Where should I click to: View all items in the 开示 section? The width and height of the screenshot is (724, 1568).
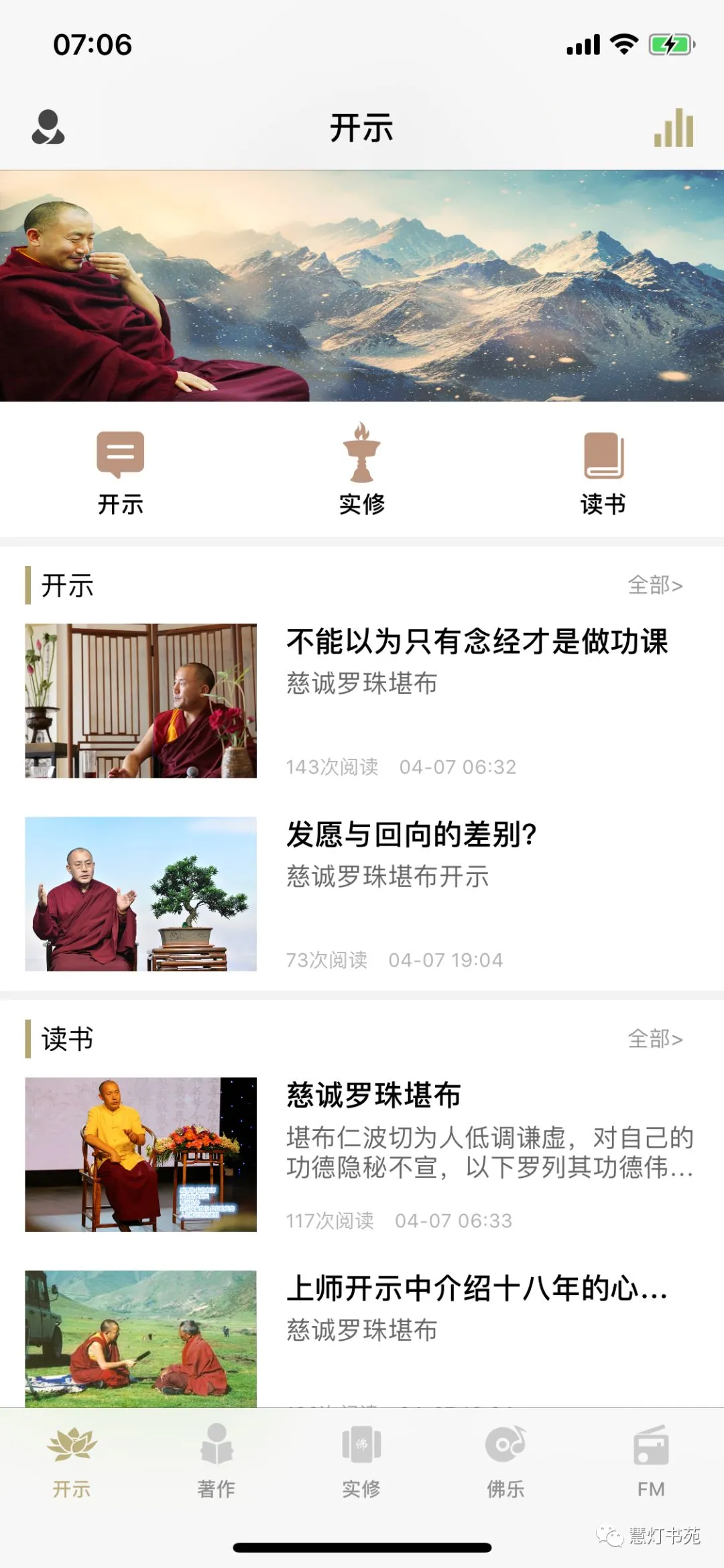(x=655, y=585)
